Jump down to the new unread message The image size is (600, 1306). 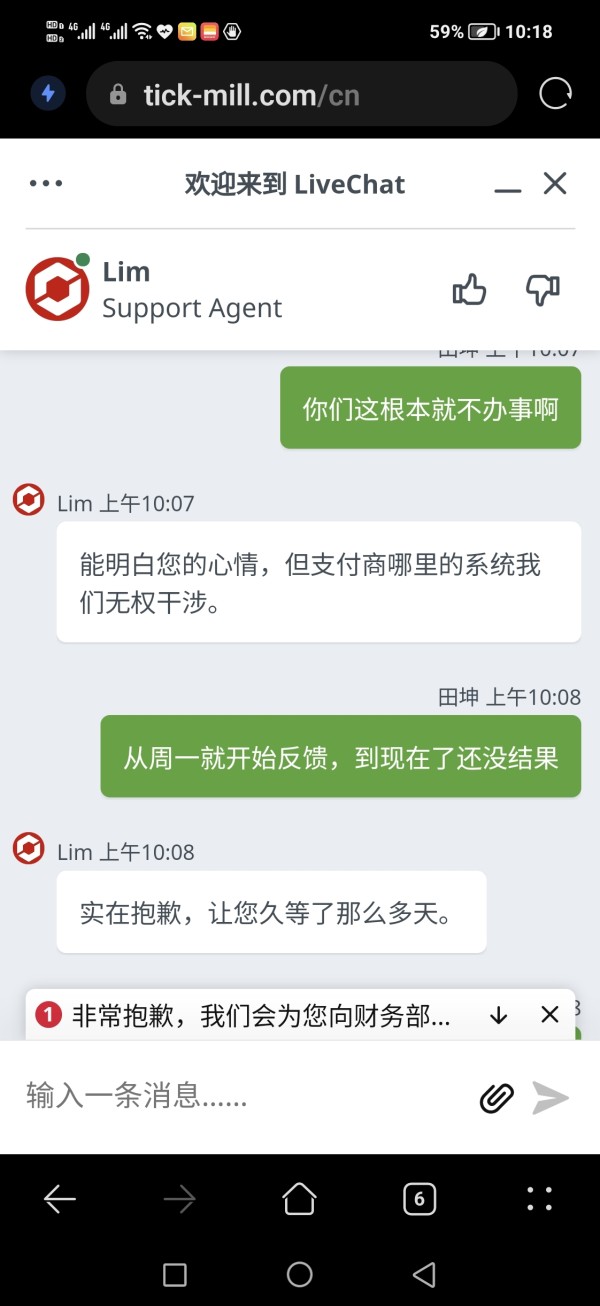499,1015
